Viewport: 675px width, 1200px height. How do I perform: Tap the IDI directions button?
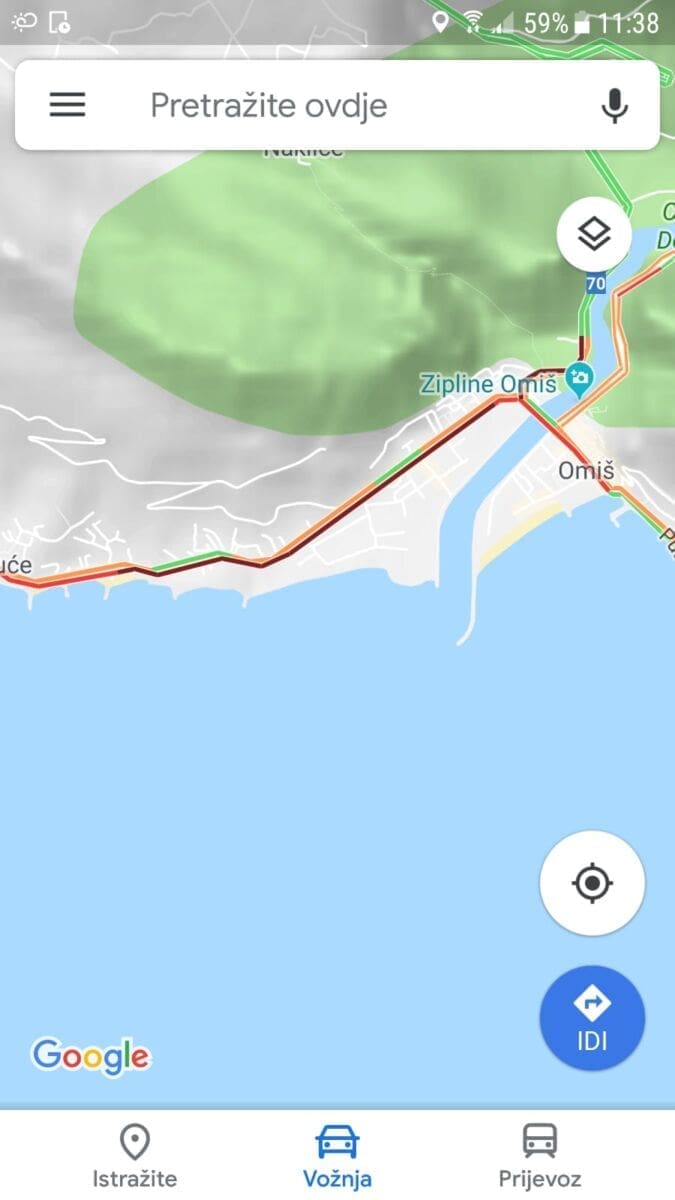592,1018
